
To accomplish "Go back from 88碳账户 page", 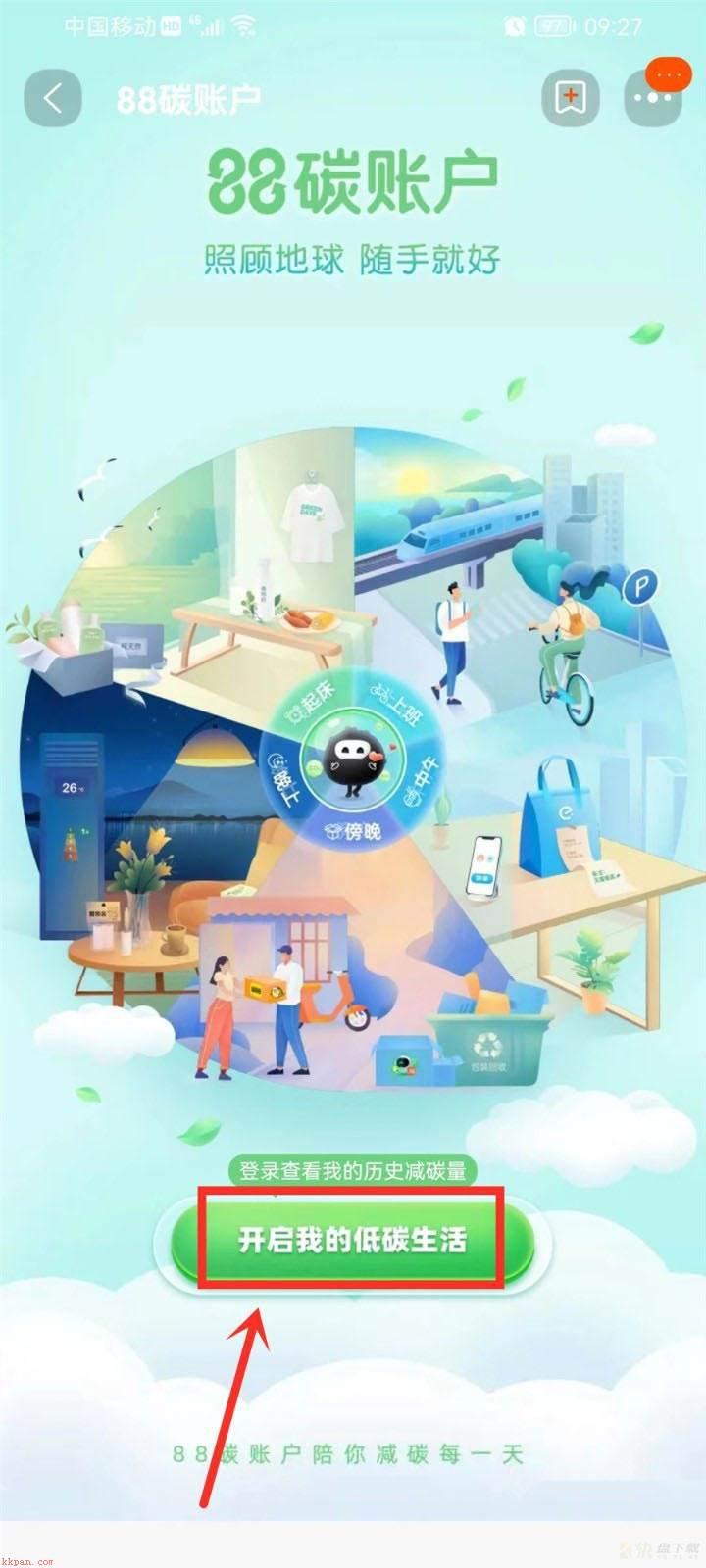I will (53, 98).
